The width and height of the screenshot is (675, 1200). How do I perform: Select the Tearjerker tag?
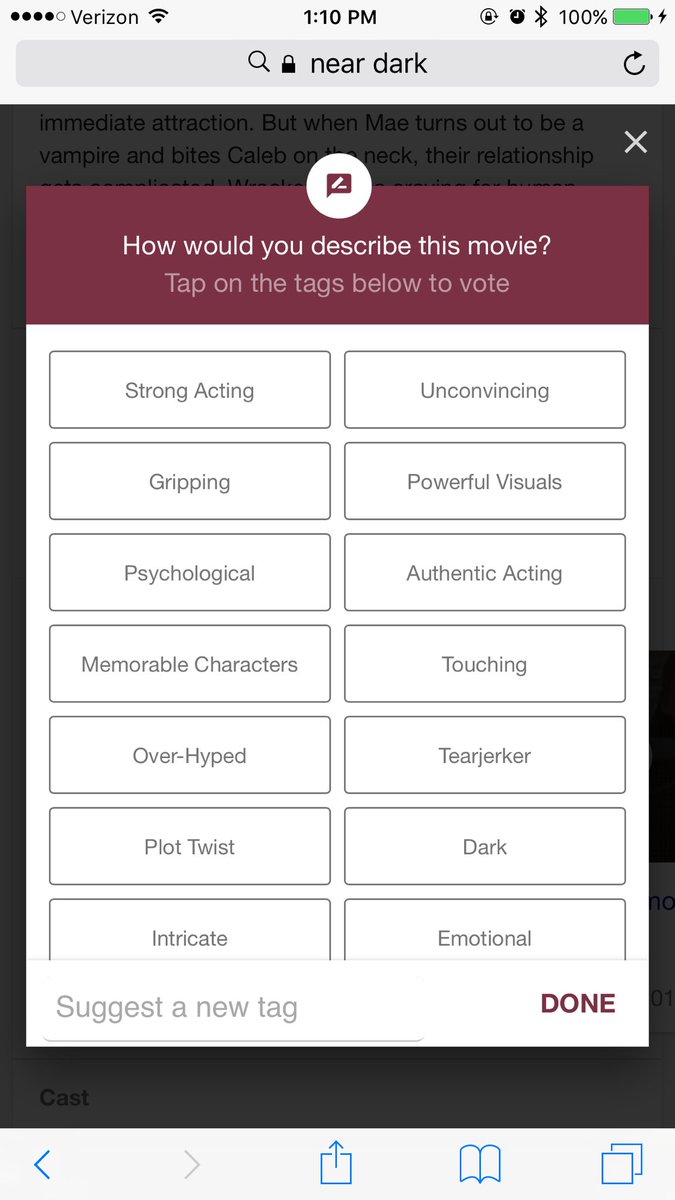pos(484,756)
